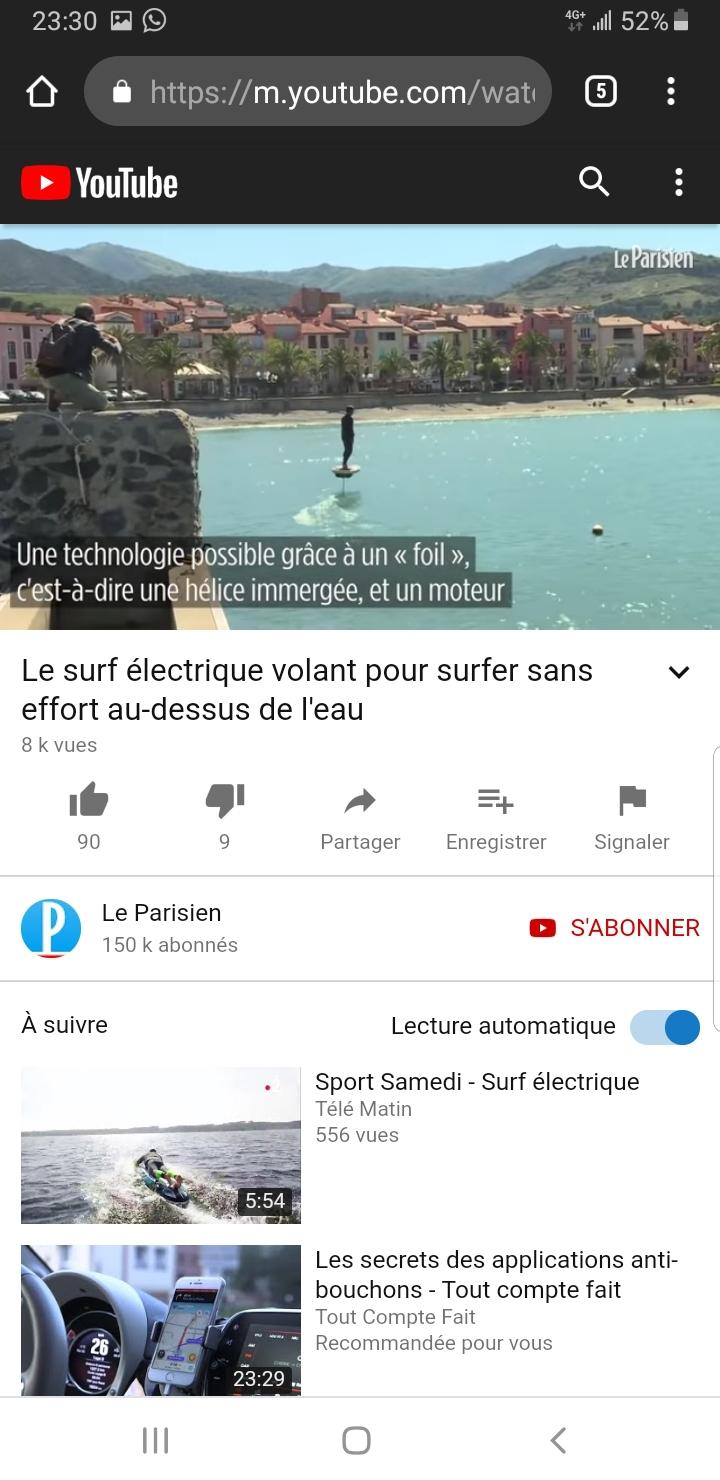720x1480 pixels.
Task: Open the tab switcher showing 5 tabs
Action: (x=600, y=92)
